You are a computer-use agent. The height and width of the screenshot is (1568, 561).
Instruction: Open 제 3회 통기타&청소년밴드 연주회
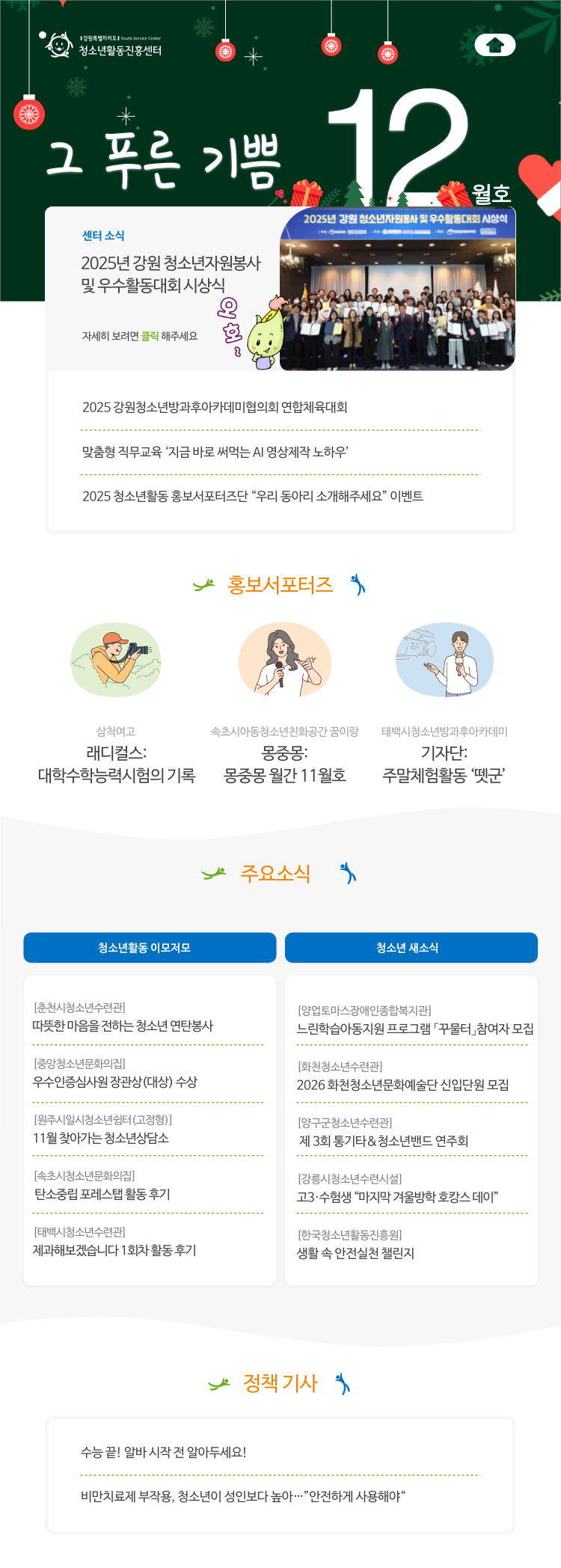tap(383, 1141)
